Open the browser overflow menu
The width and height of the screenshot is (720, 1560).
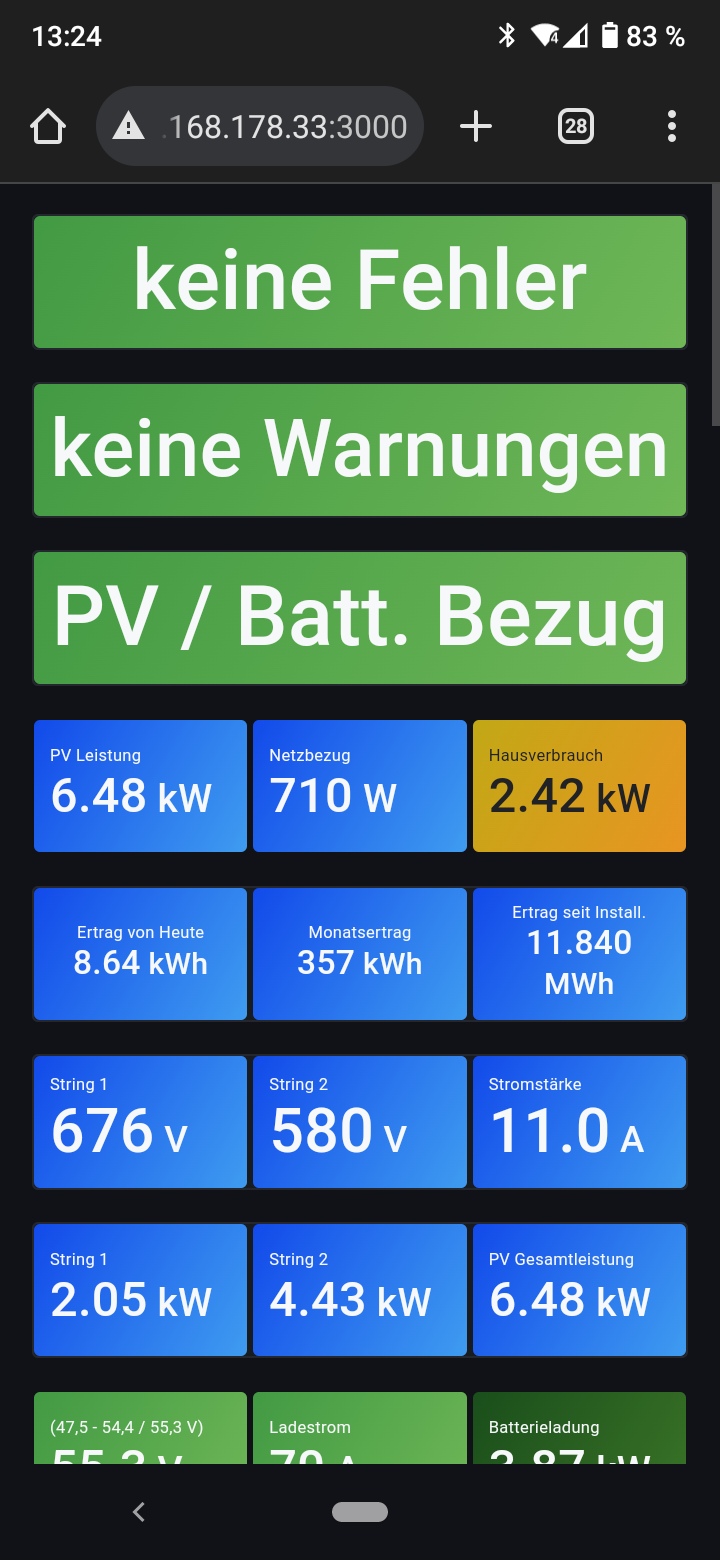[671, 127]
